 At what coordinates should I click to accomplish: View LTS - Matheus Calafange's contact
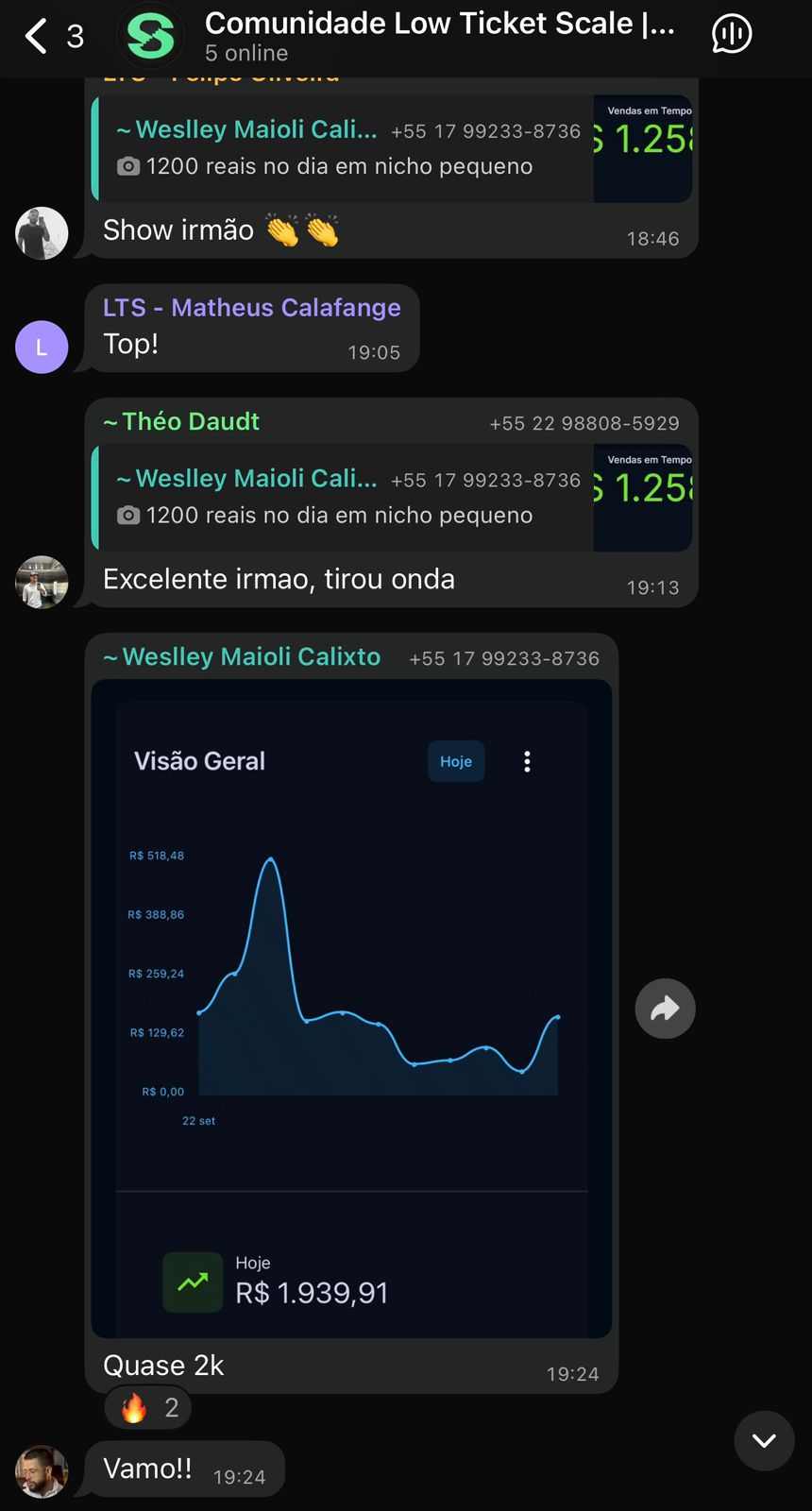[x=251, y=308]
